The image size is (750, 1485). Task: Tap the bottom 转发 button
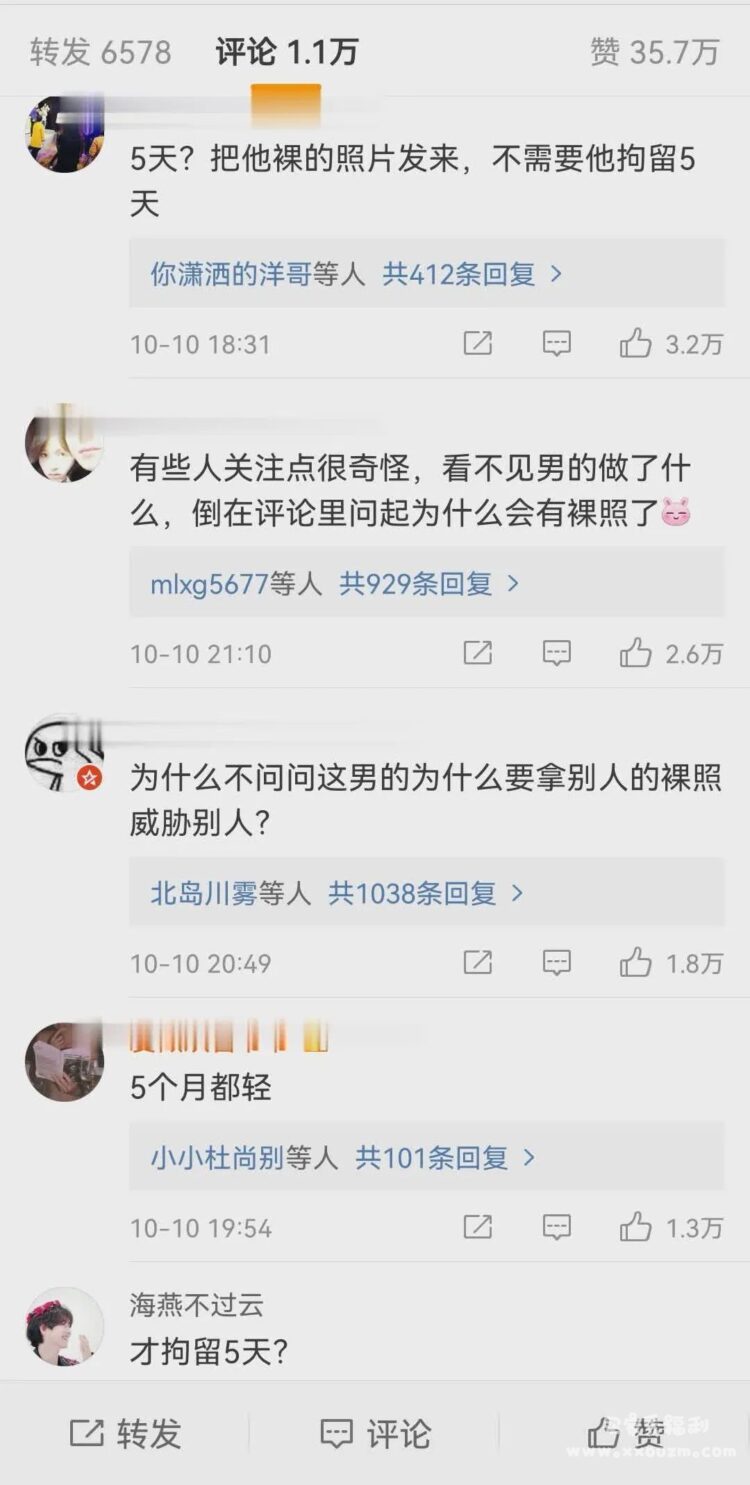(125, 1434)
